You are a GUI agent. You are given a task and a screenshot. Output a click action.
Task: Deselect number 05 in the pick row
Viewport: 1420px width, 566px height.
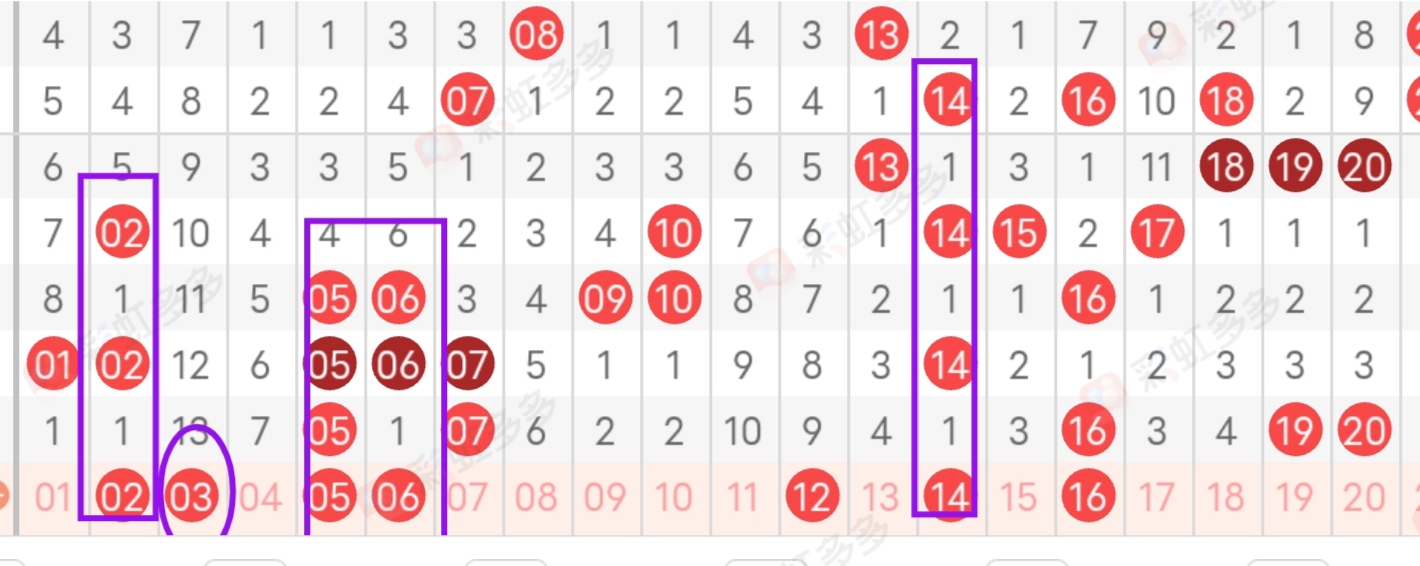[x=329, y=497]
